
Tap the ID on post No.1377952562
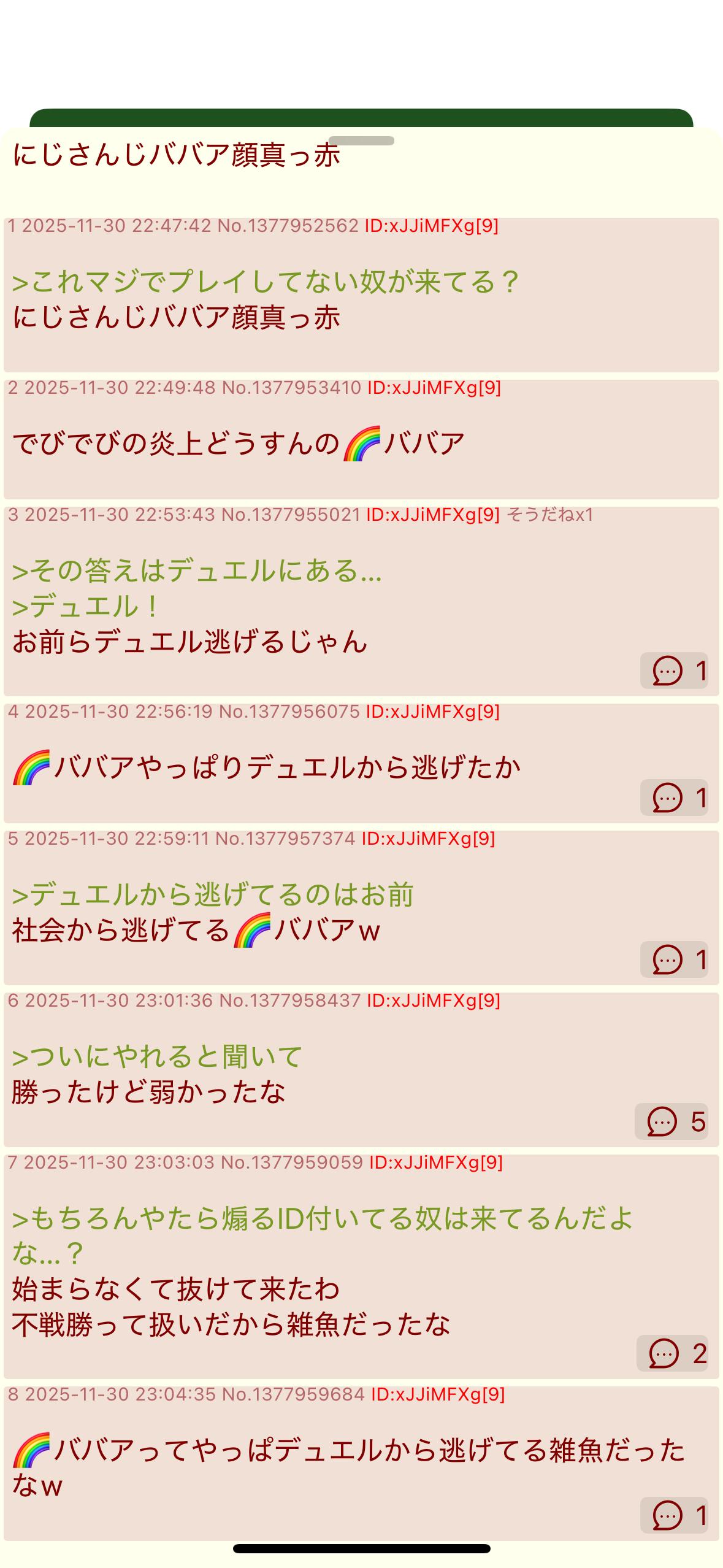(431, 226)
